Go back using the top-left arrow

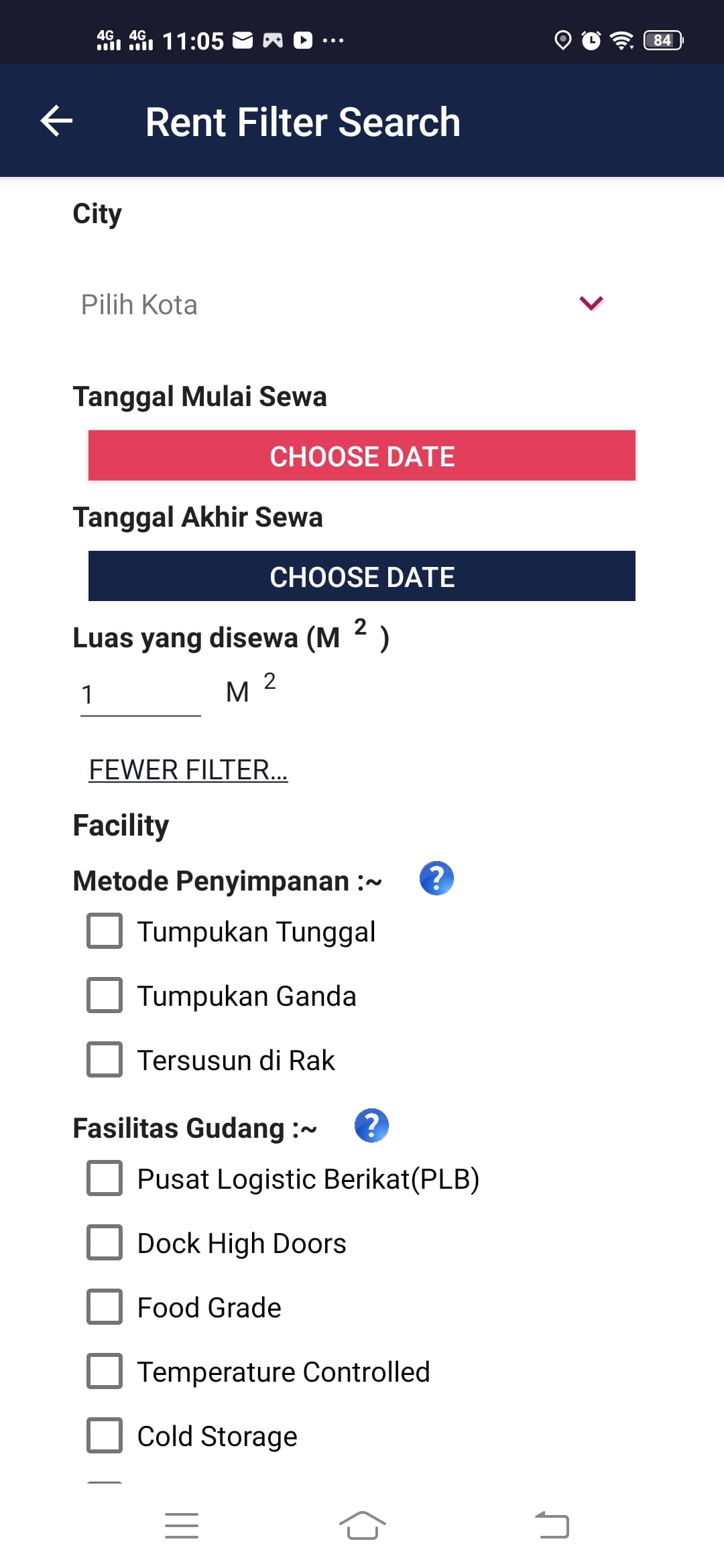tap(56, 121)
